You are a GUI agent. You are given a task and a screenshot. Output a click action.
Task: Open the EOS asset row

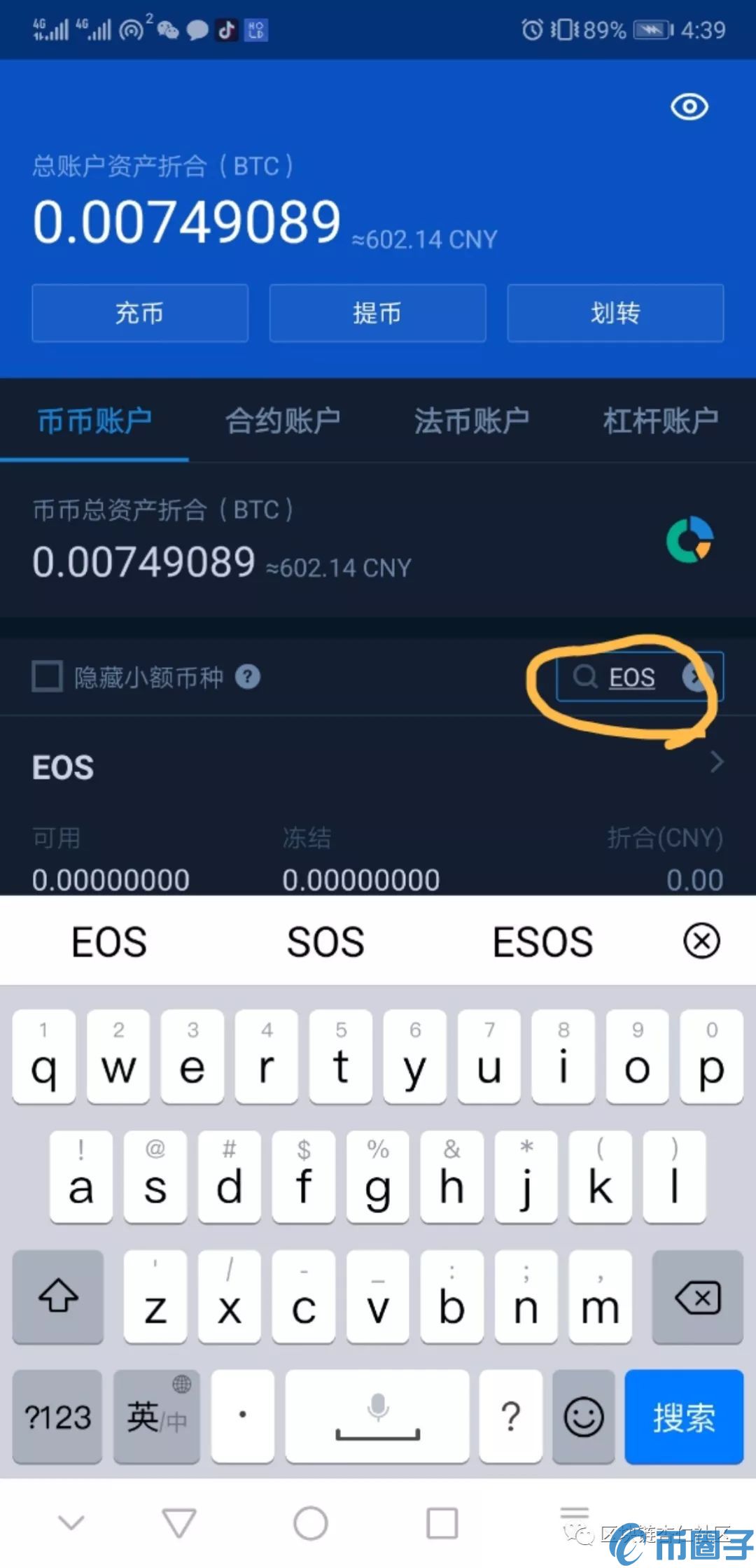[x=378, y=766]
